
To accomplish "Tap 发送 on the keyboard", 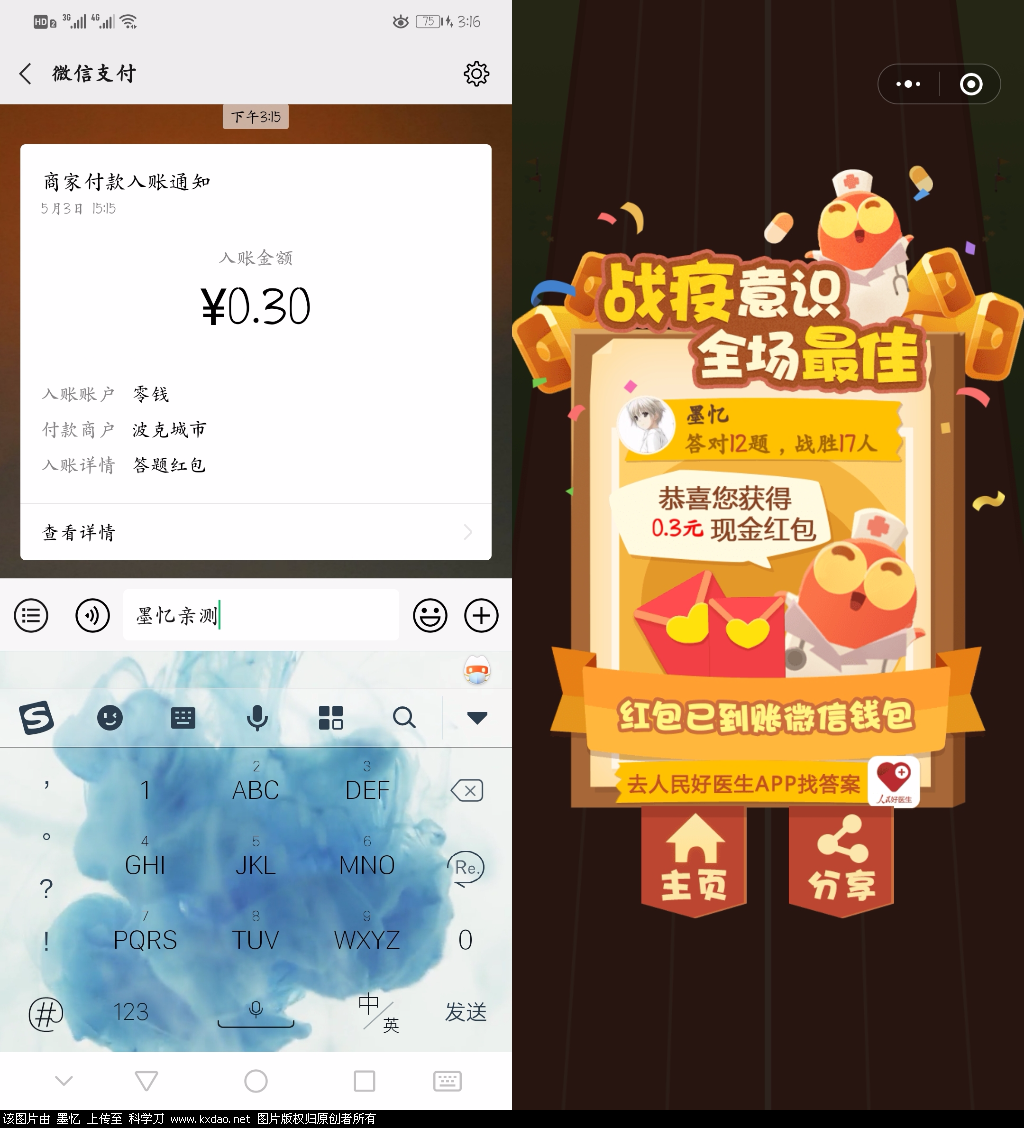I will coord(465,1012).
